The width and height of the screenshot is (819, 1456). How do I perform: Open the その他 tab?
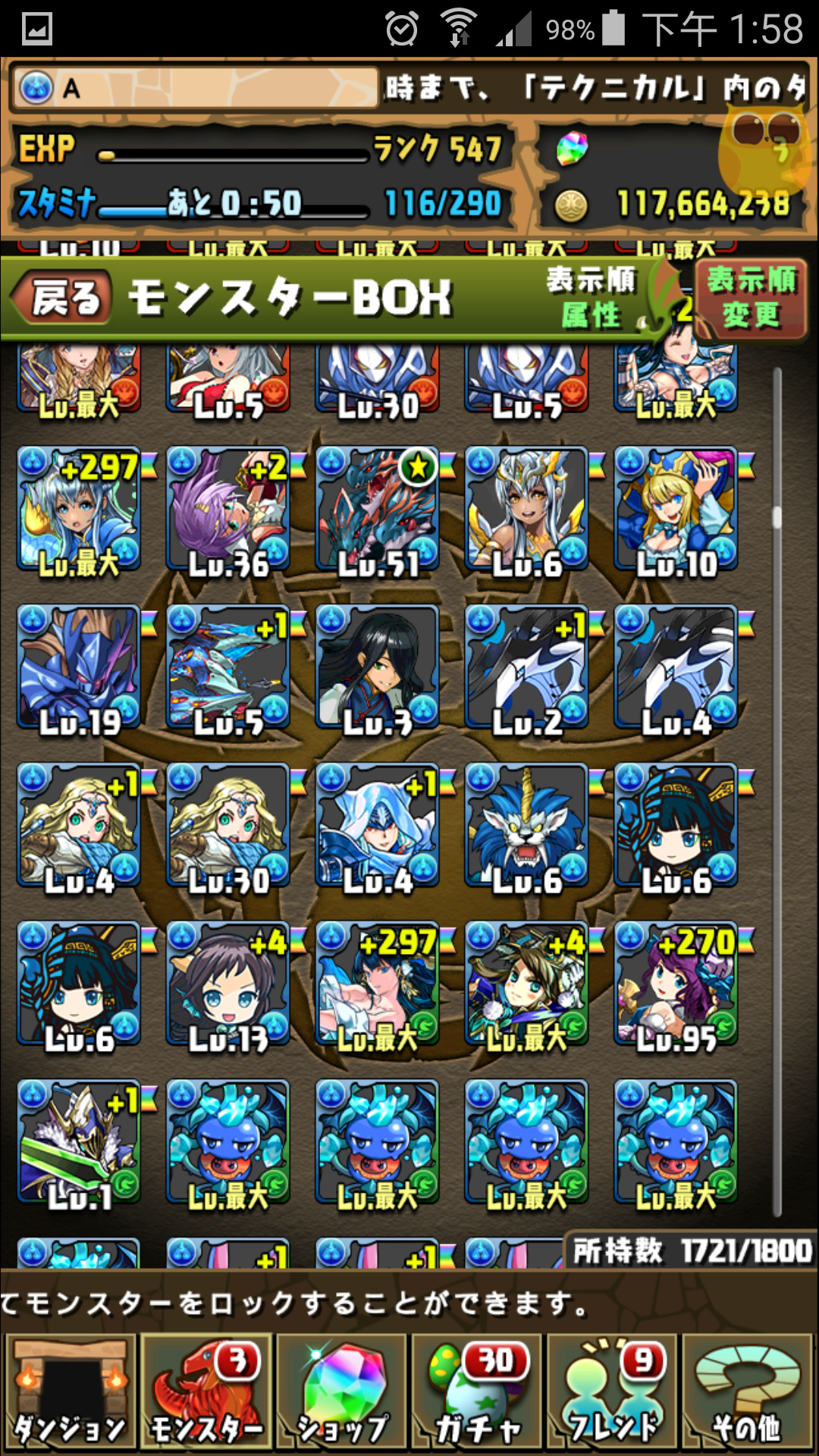point(748,1392)
